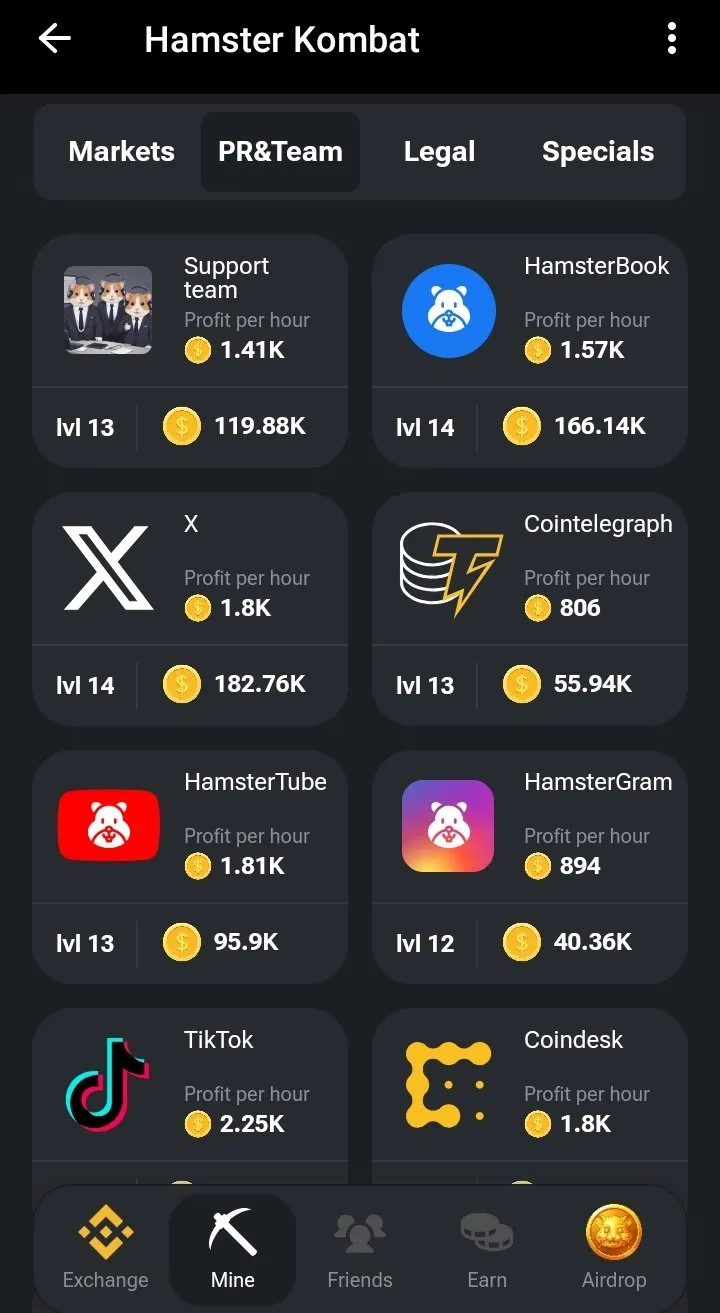The image size is (720, 1313).
Task: Switch to the Legal tab
Action: [x=439, y=152]
